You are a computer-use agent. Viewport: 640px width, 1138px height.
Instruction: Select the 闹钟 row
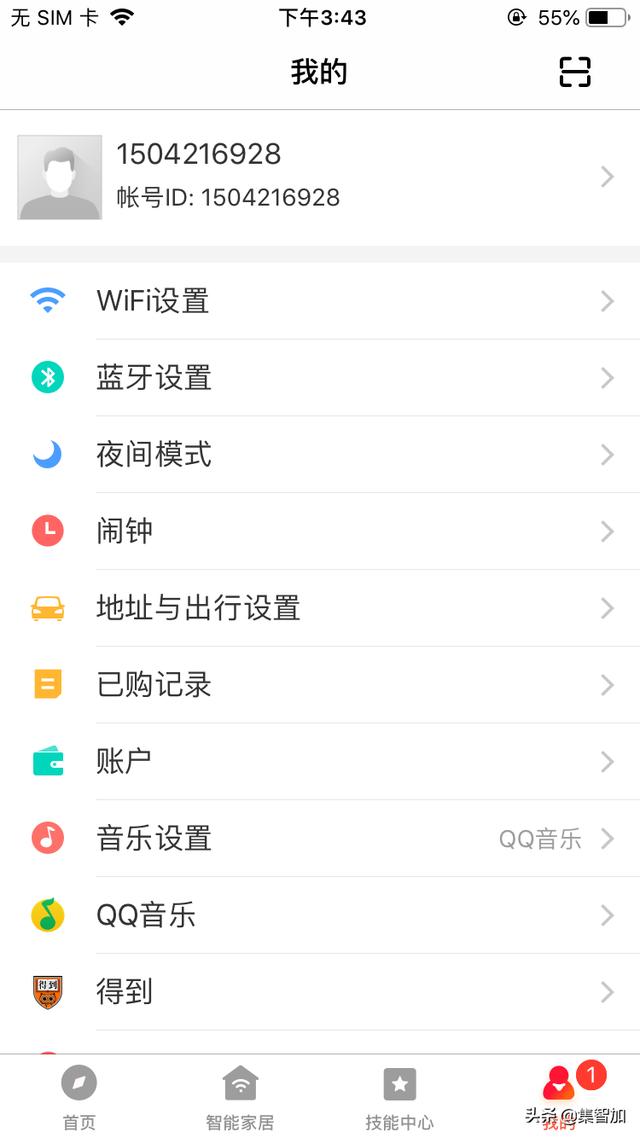point(320,531)
